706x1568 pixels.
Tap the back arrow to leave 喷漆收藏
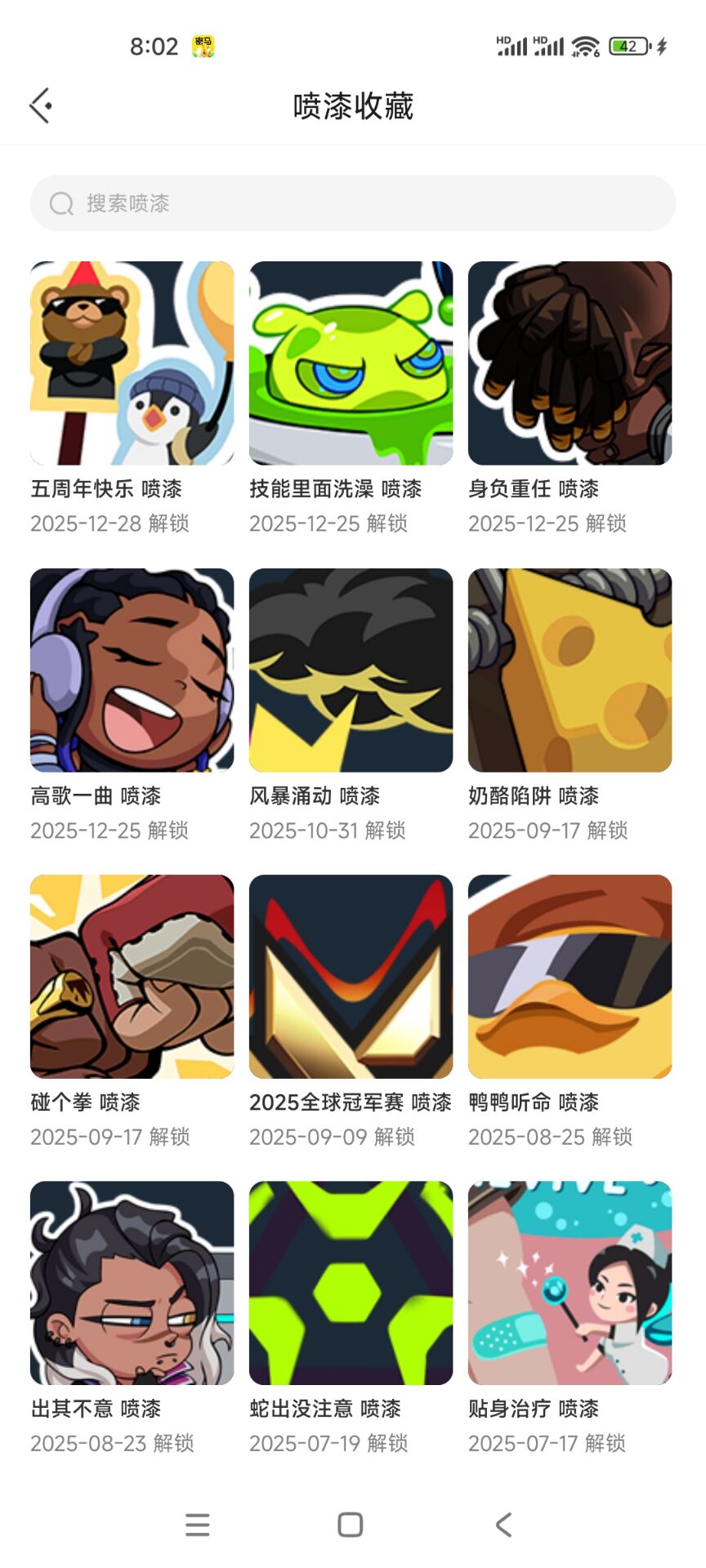click(x=38, y=105)
